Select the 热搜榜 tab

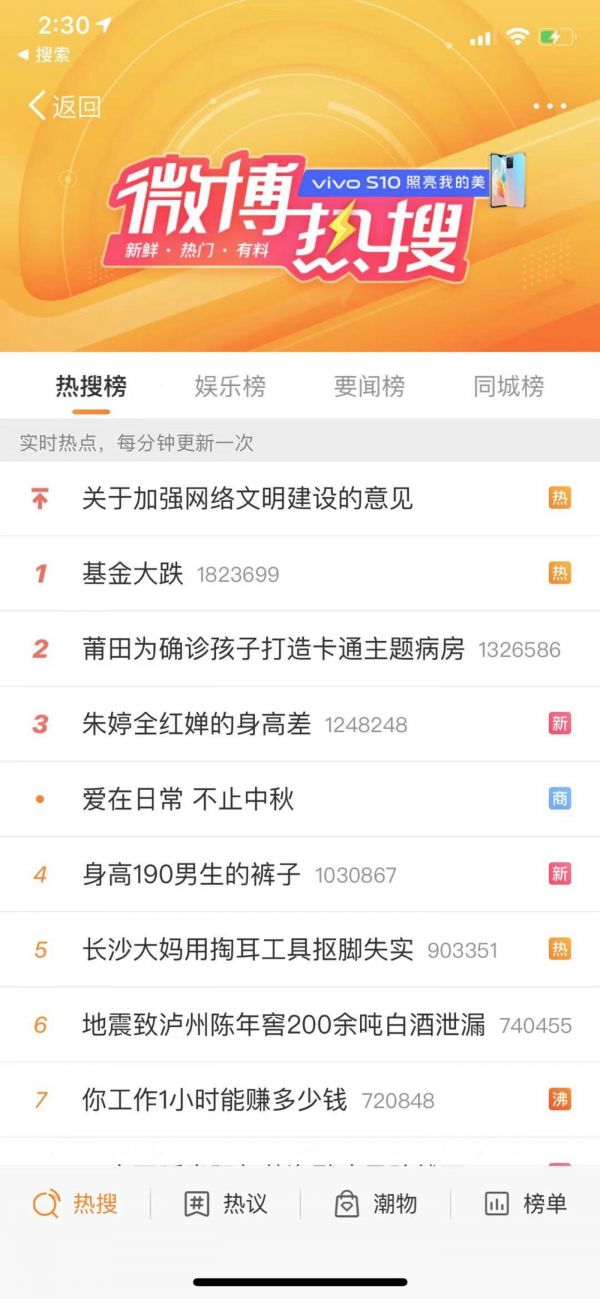tap(91, 386)
